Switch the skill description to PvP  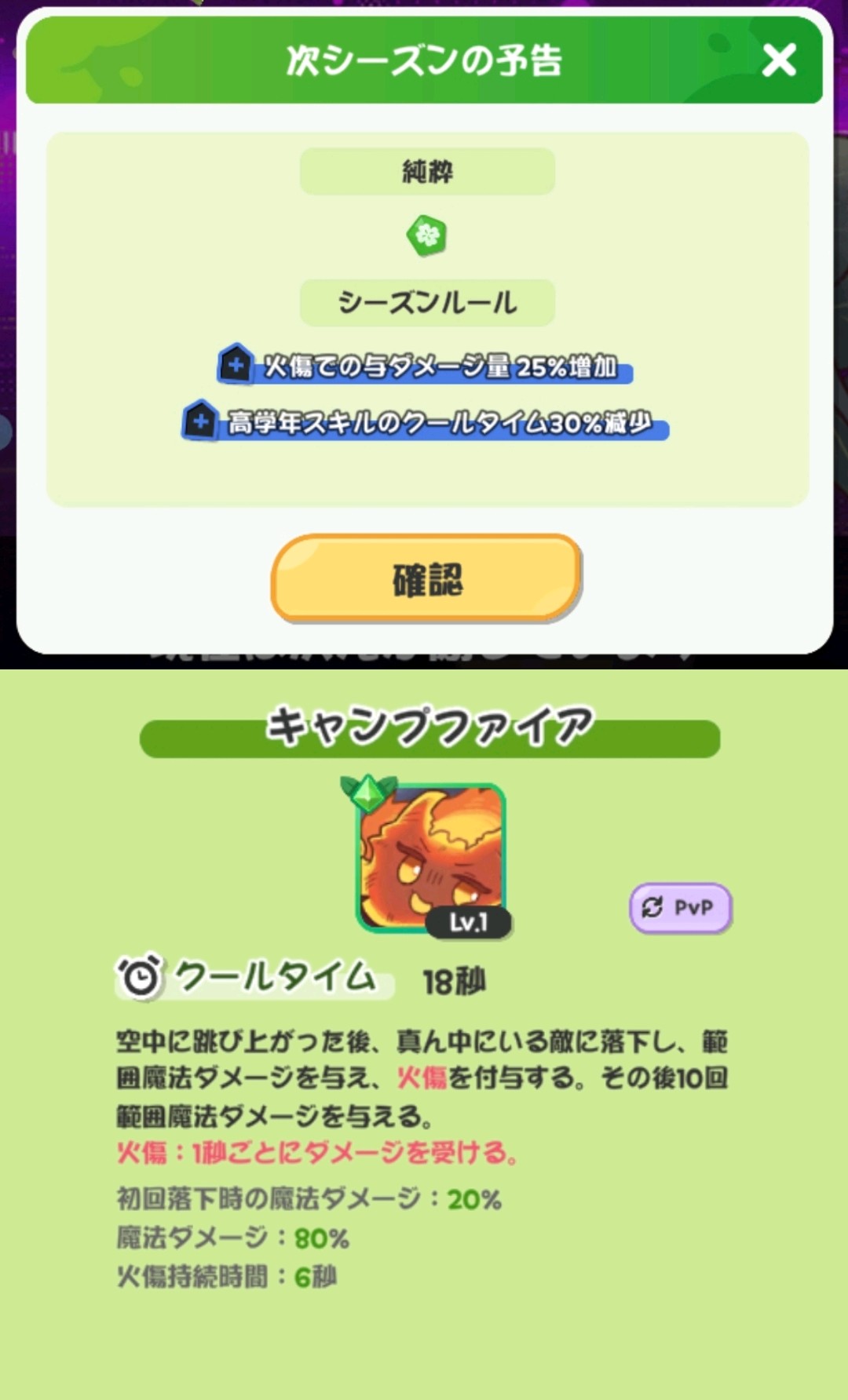tap(680, 908)
